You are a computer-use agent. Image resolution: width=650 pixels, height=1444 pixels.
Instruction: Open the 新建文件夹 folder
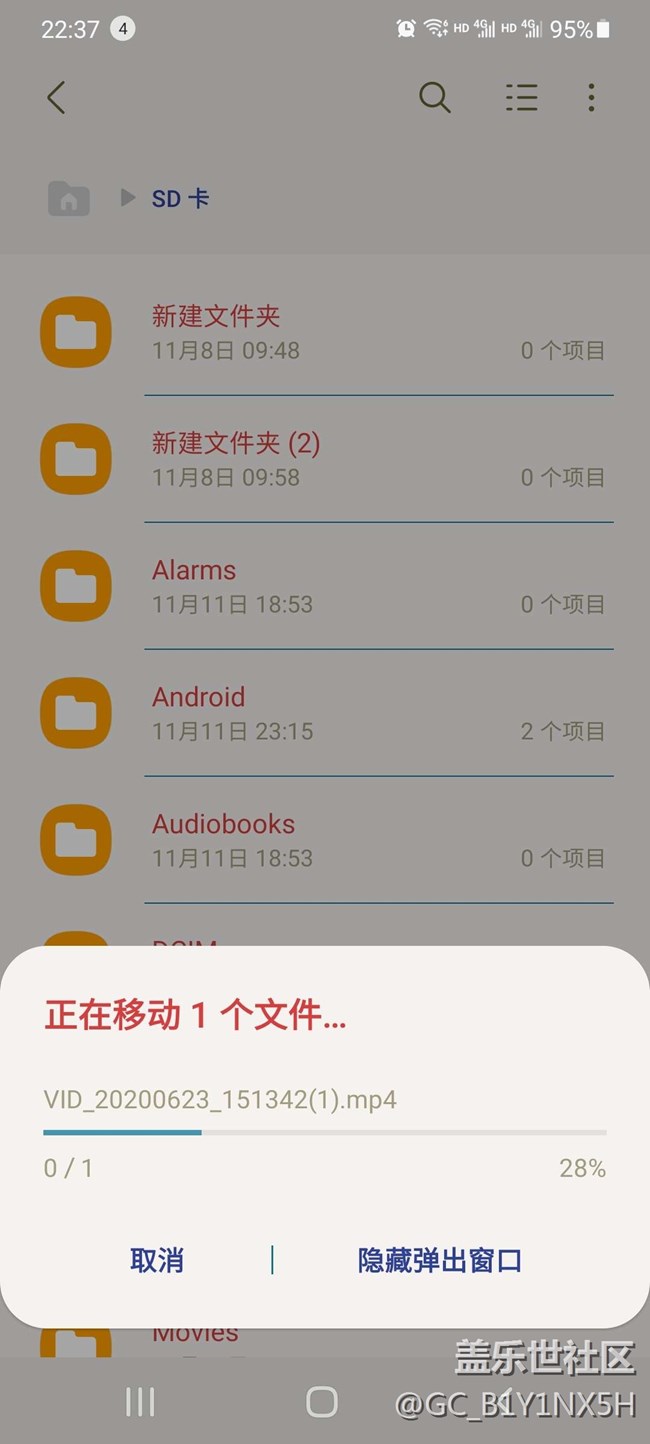click(x=325, y=332)
